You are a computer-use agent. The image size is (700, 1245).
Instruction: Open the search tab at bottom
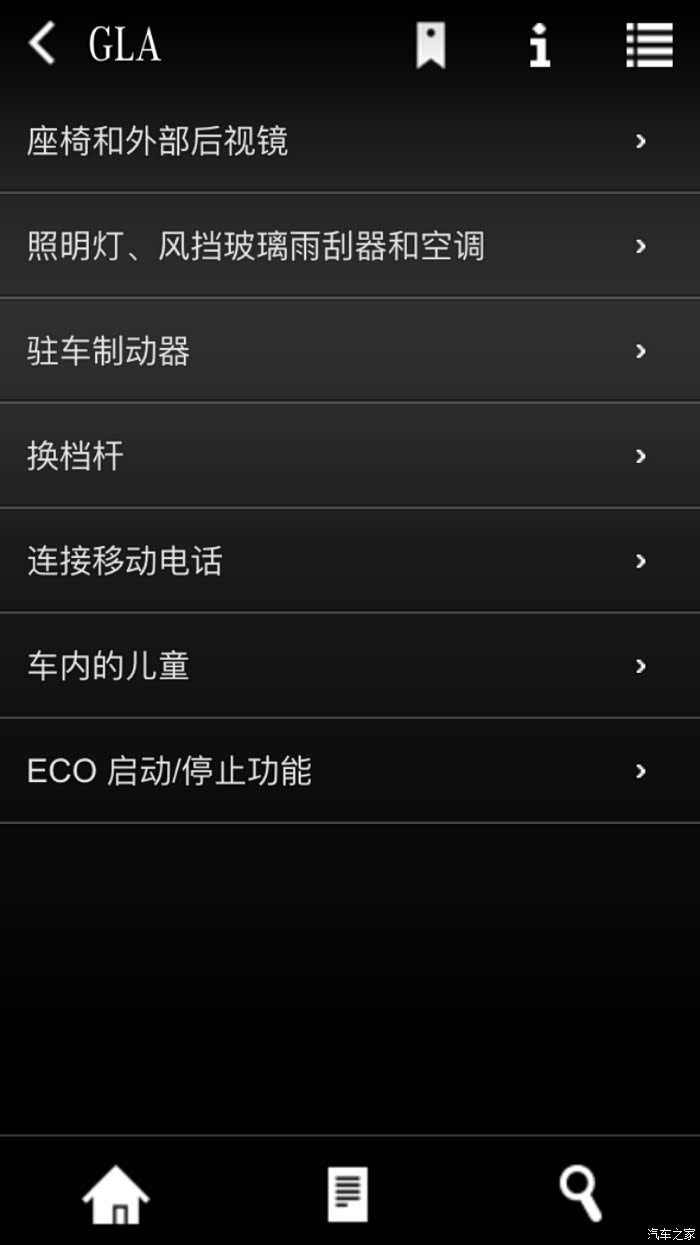coord(581,1194)
